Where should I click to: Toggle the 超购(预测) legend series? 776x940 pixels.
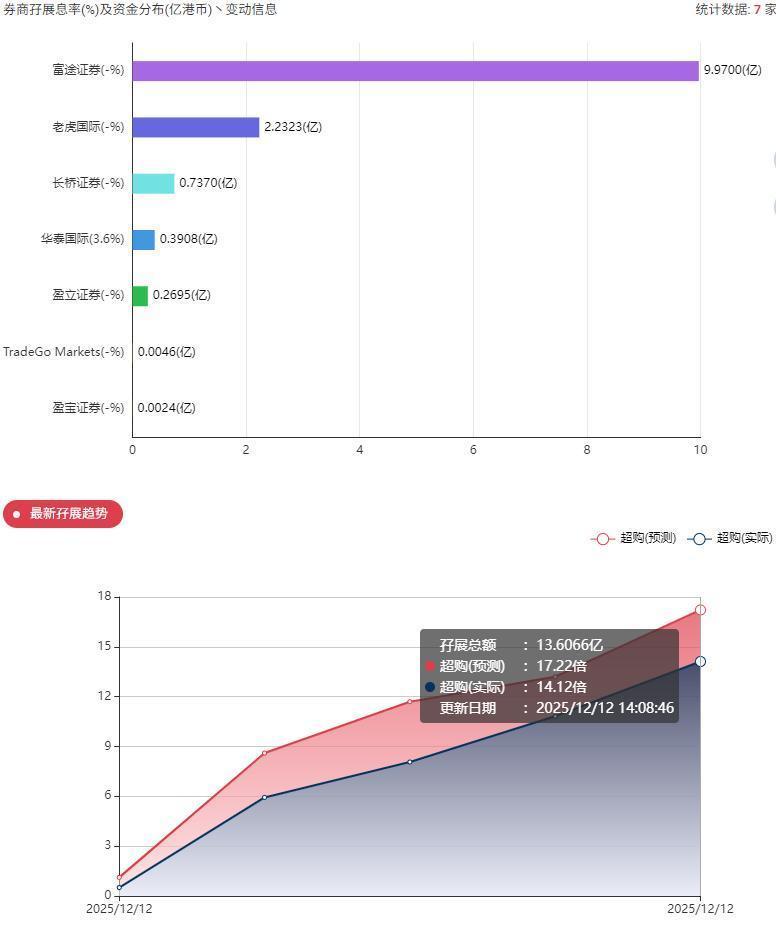click(633, 538)
